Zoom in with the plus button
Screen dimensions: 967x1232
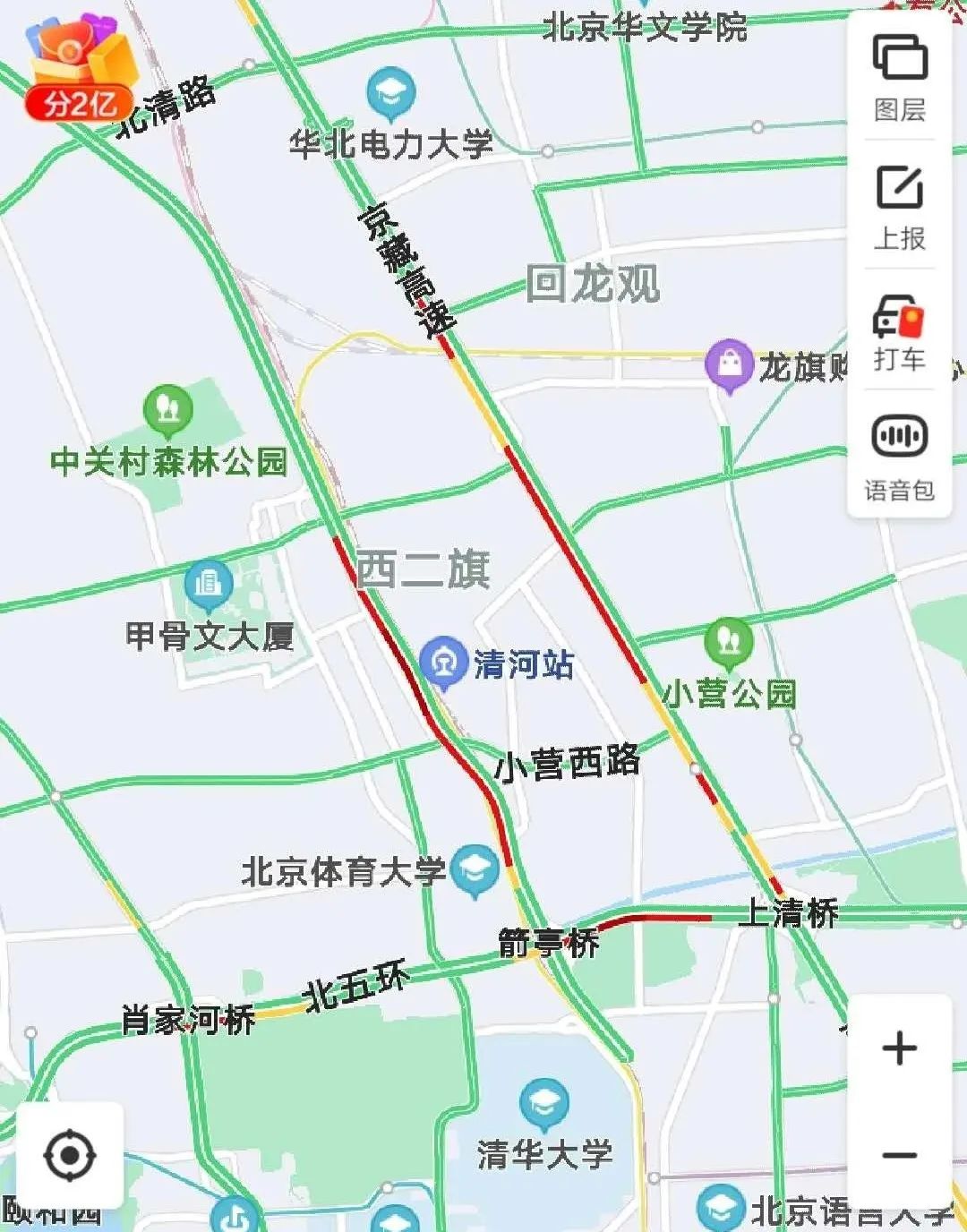pyautogui.click(x=899, y=1048)
